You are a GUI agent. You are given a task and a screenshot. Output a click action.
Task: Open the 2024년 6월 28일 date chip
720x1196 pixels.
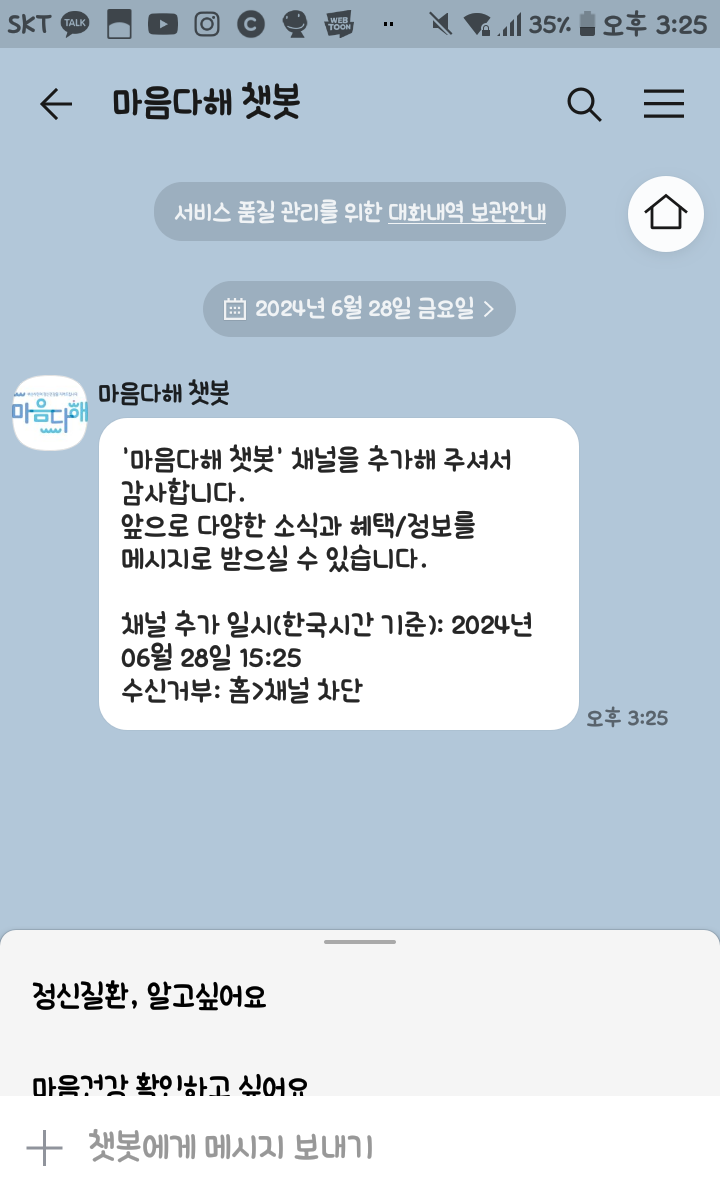359,309
